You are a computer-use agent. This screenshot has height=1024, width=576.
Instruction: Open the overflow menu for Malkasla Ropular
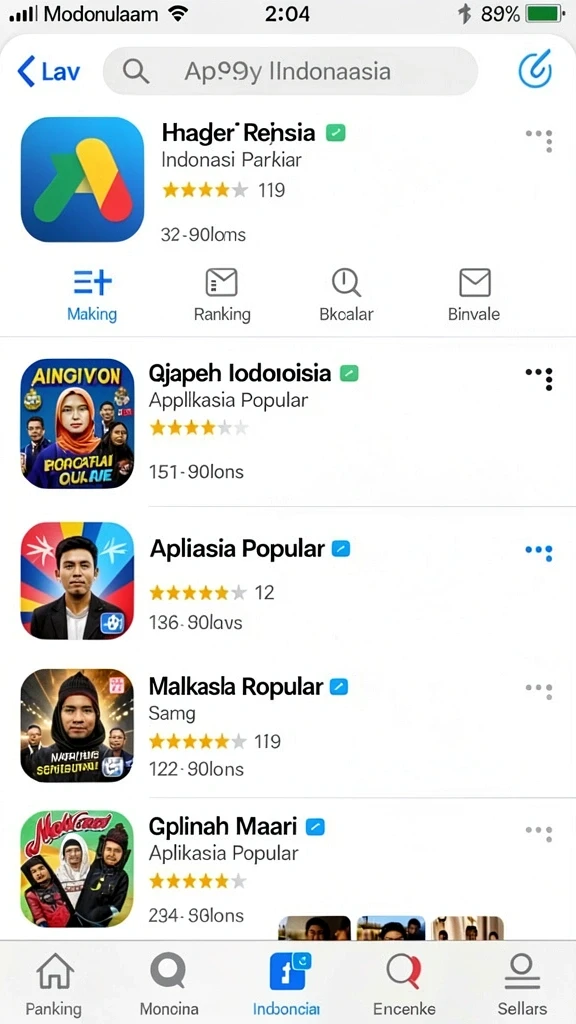[x=539, y=690]
